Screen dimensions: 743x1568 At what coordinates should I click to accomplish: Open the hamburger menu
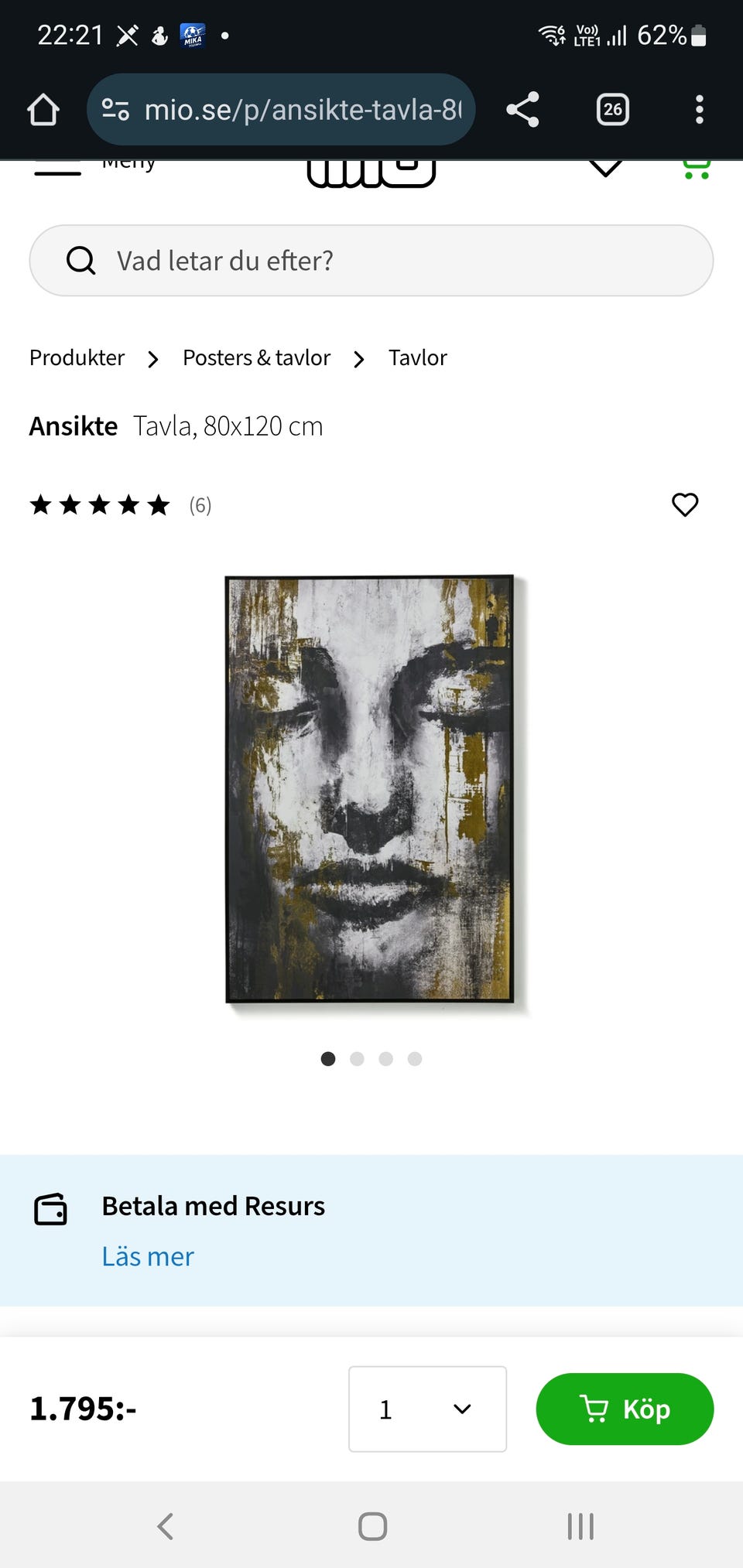(x=57, y=169)
